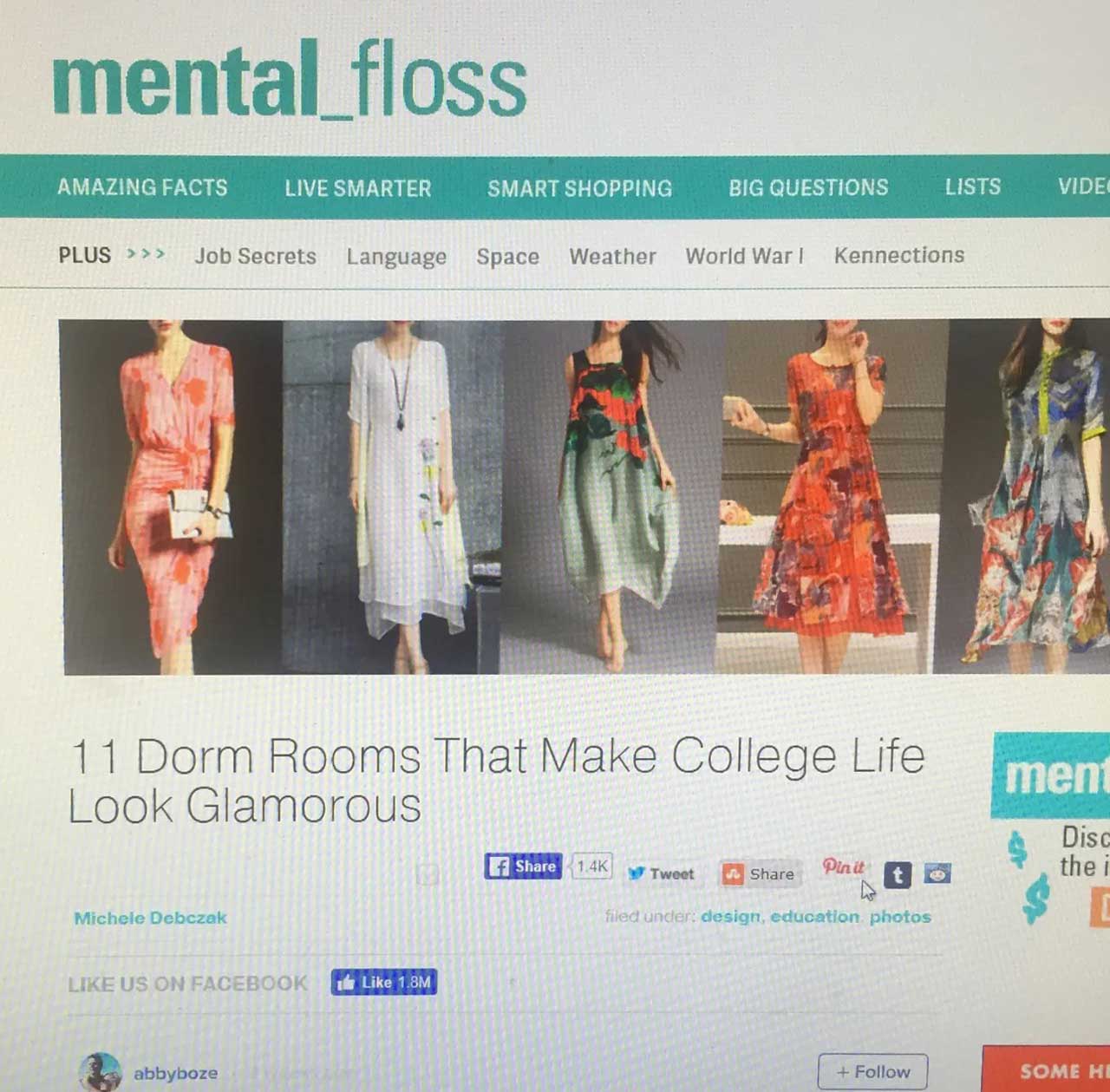Open the Space topic
Viewport: 1110px width, 1092px height.
coord(507,258)
